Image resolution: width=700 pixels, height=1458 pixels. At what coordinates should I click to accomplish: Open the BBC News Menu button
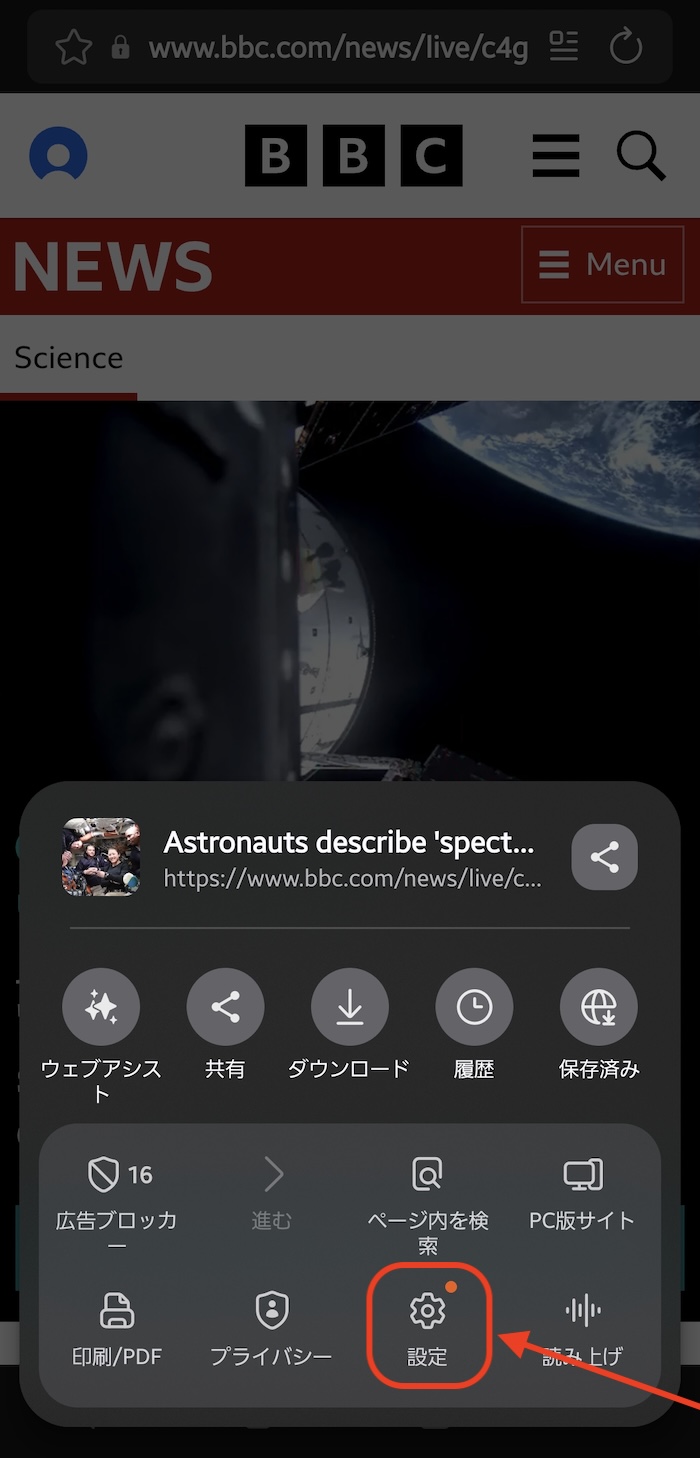click(x=602, y=264)
